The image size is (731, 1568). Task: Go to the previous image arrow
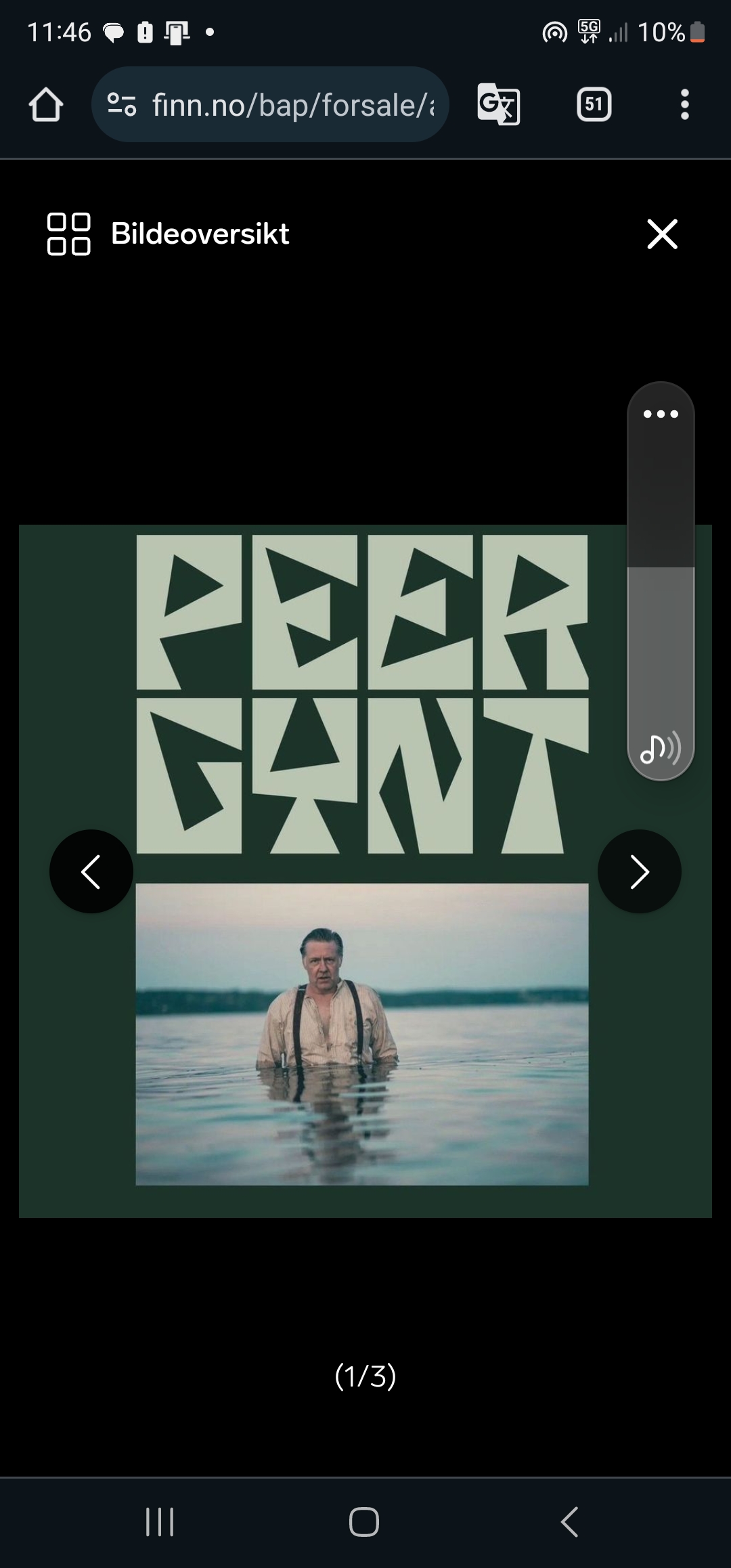click(91, 871)
